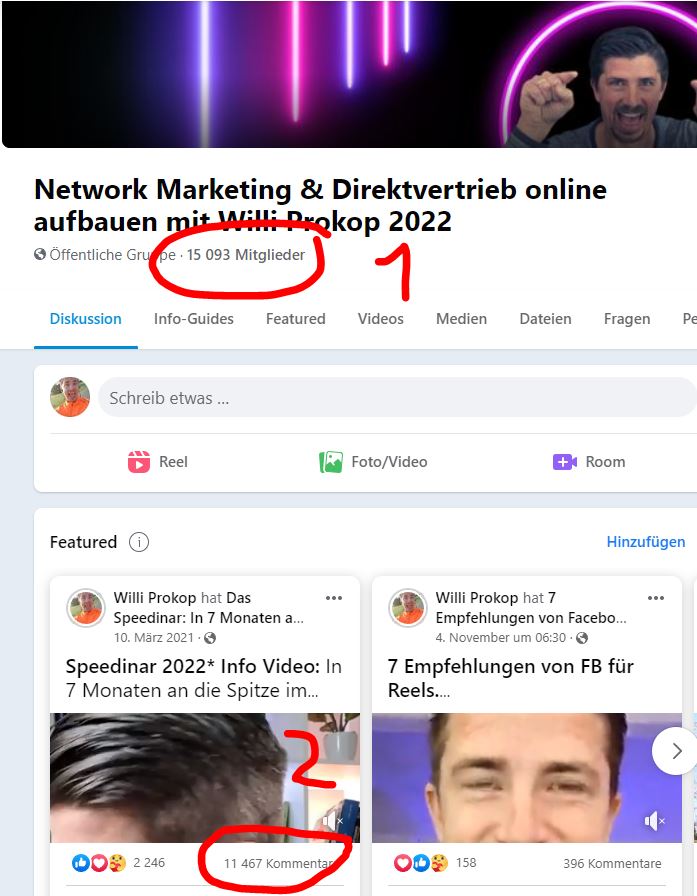Tap the 'Schreib etwas ...' post field

point(395,398)
